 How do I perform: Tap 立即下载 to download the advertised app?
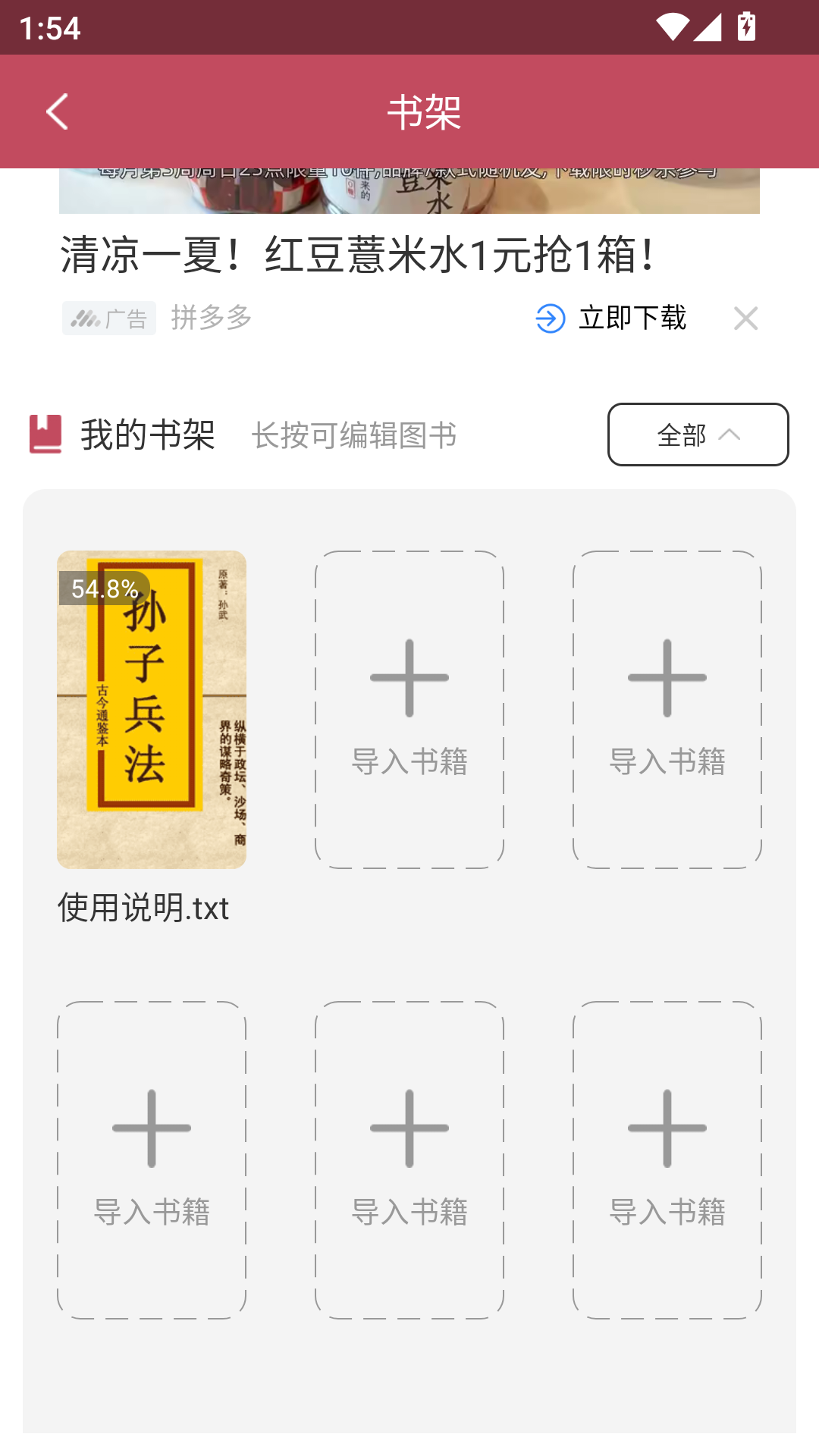click(x=634, y=318)
